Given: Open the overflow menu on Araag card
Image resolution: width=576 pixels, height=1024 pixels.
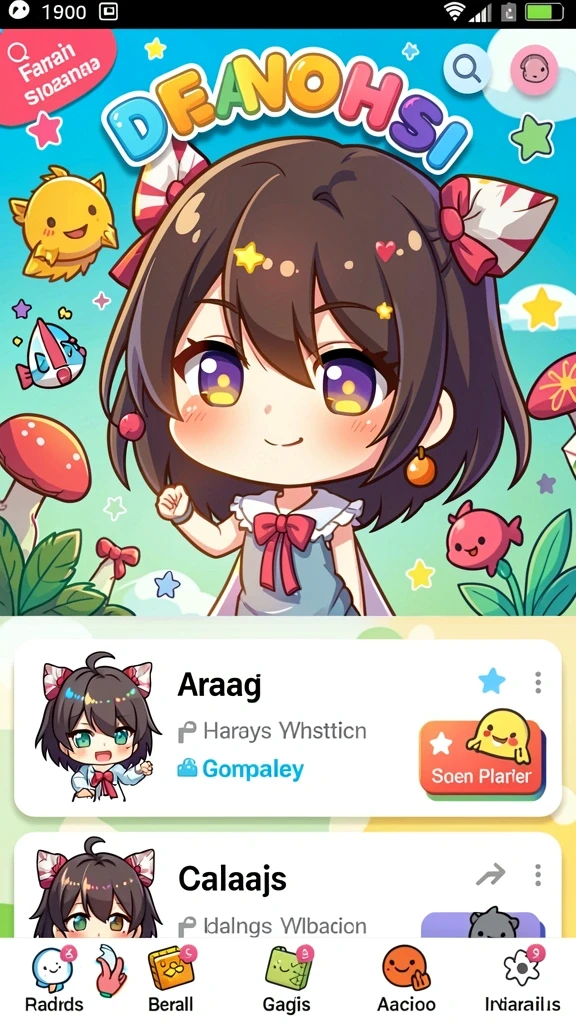Looking at the screenshot, I should (538, 682).
